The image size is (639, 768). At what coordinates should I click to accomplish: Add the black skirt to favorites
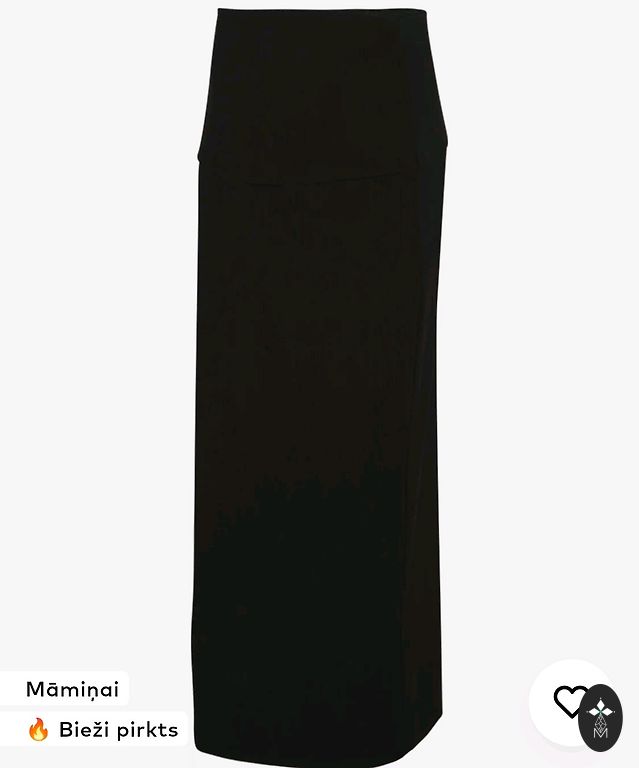click(569, 701)
